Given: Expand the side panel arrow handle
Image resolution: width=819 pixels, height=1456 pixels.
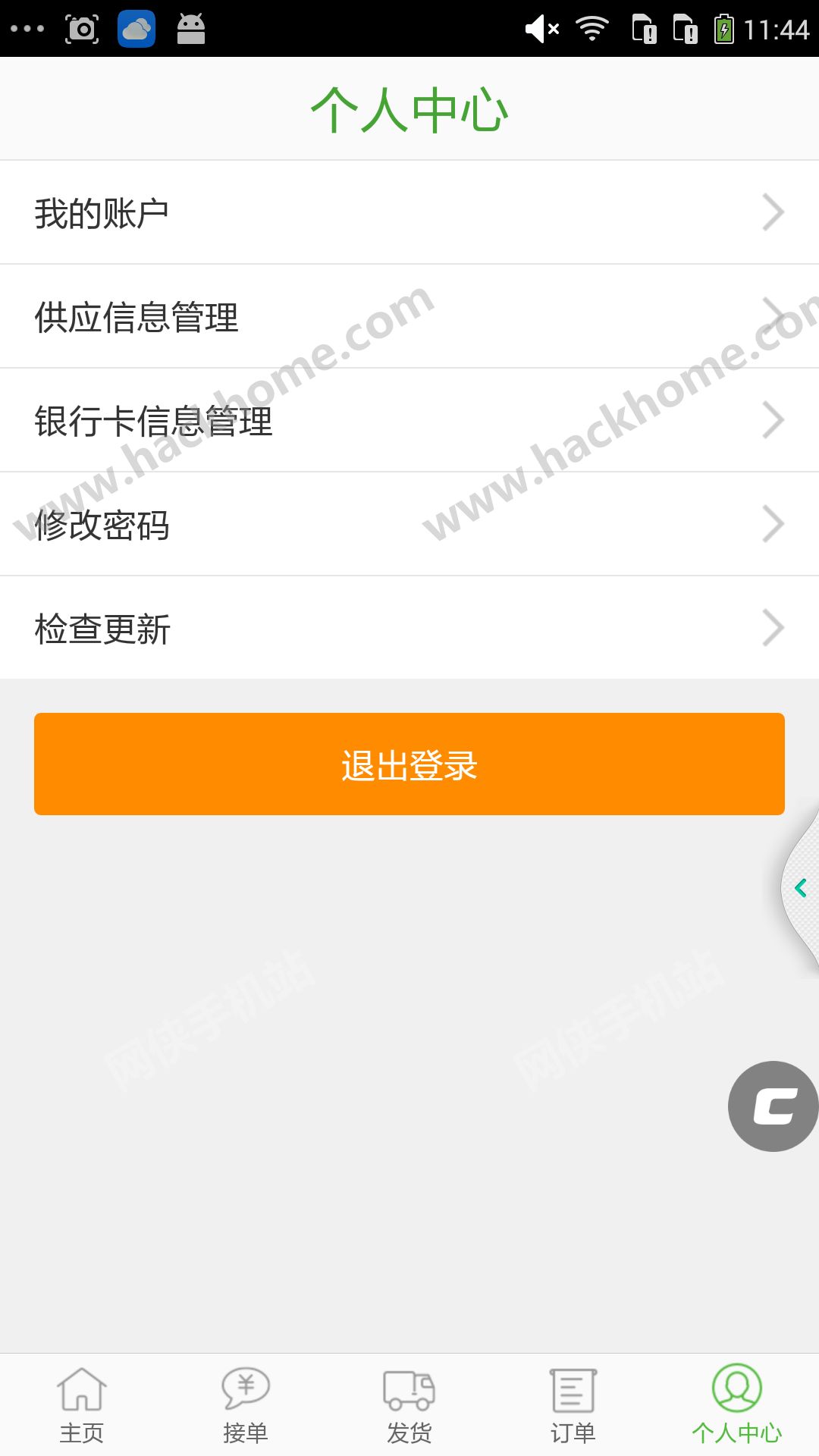Looking at the screenshot, I should tap(801, 888).
